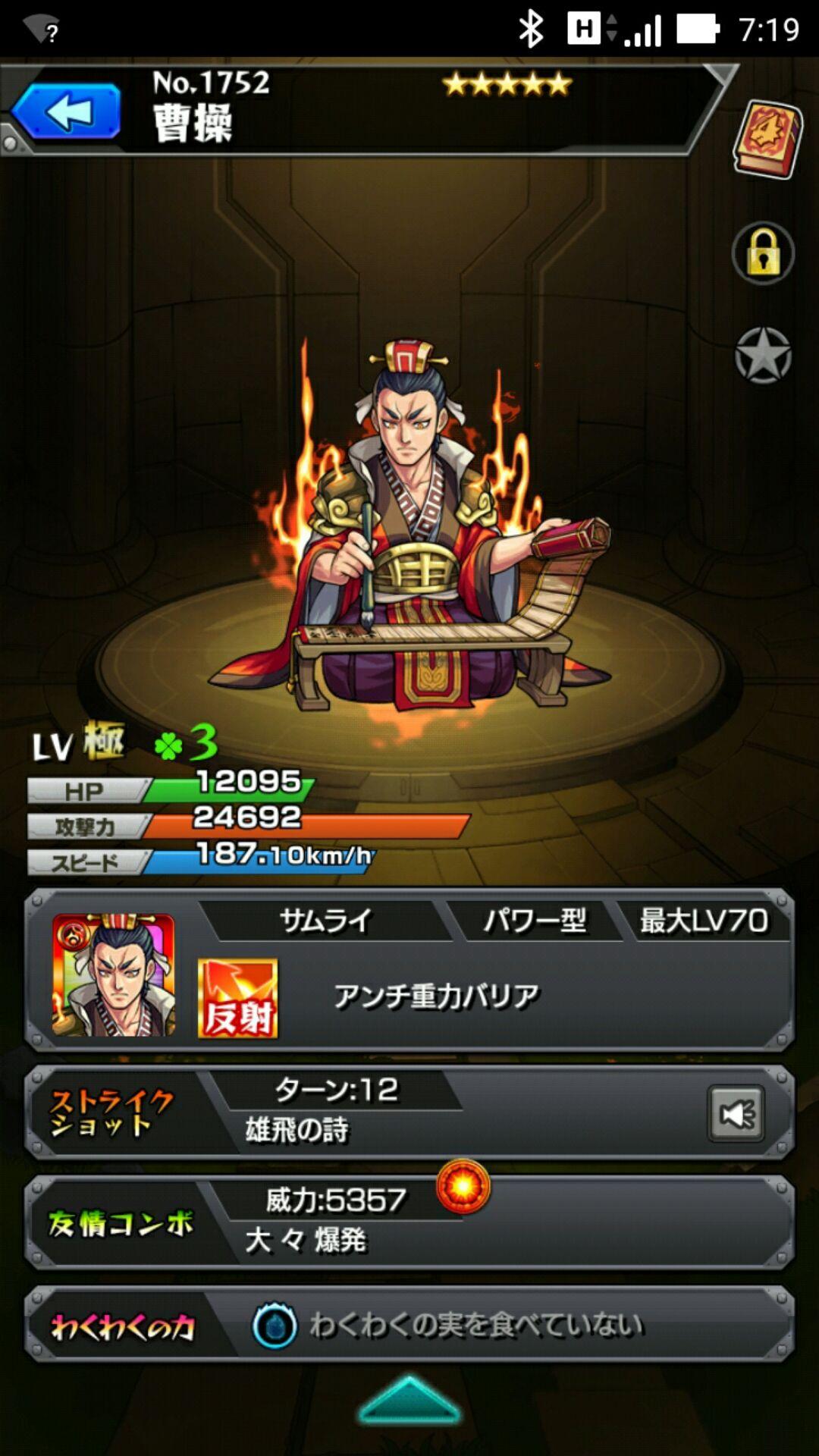The height and width of the screenshot is (1456, 819).
Task: Go back with the blue arrow button
Action: [66, 112]
